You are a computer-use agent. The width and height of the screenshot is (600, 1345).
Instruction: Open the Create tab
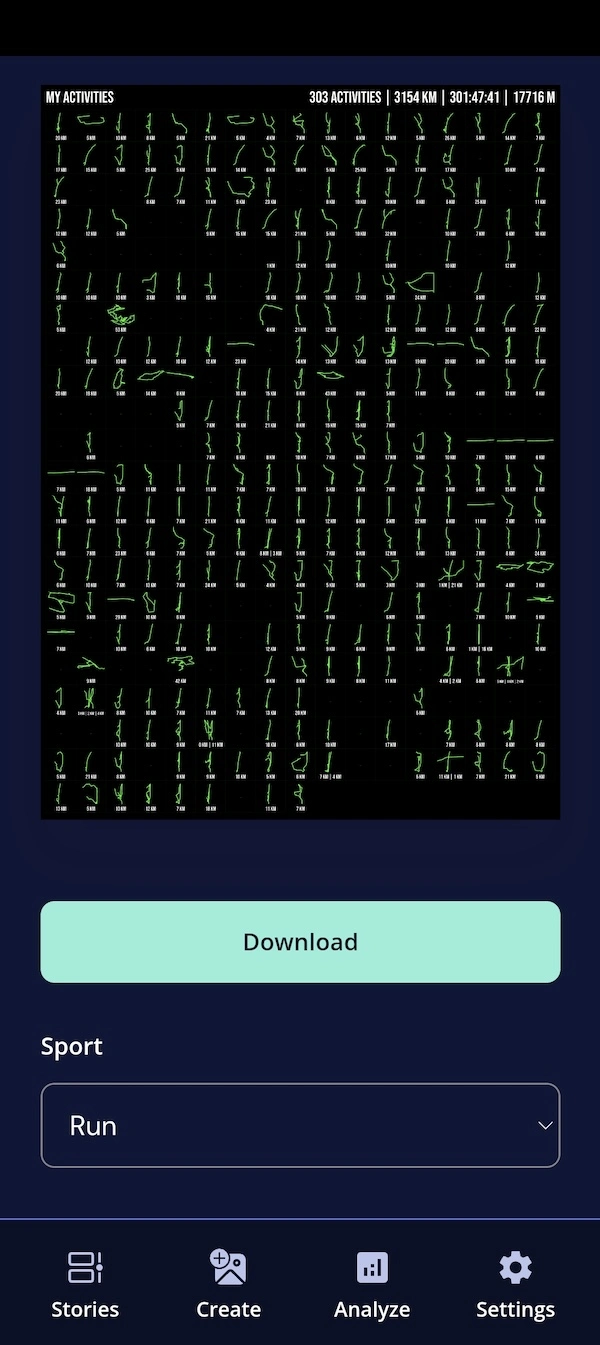[228, 1285]
